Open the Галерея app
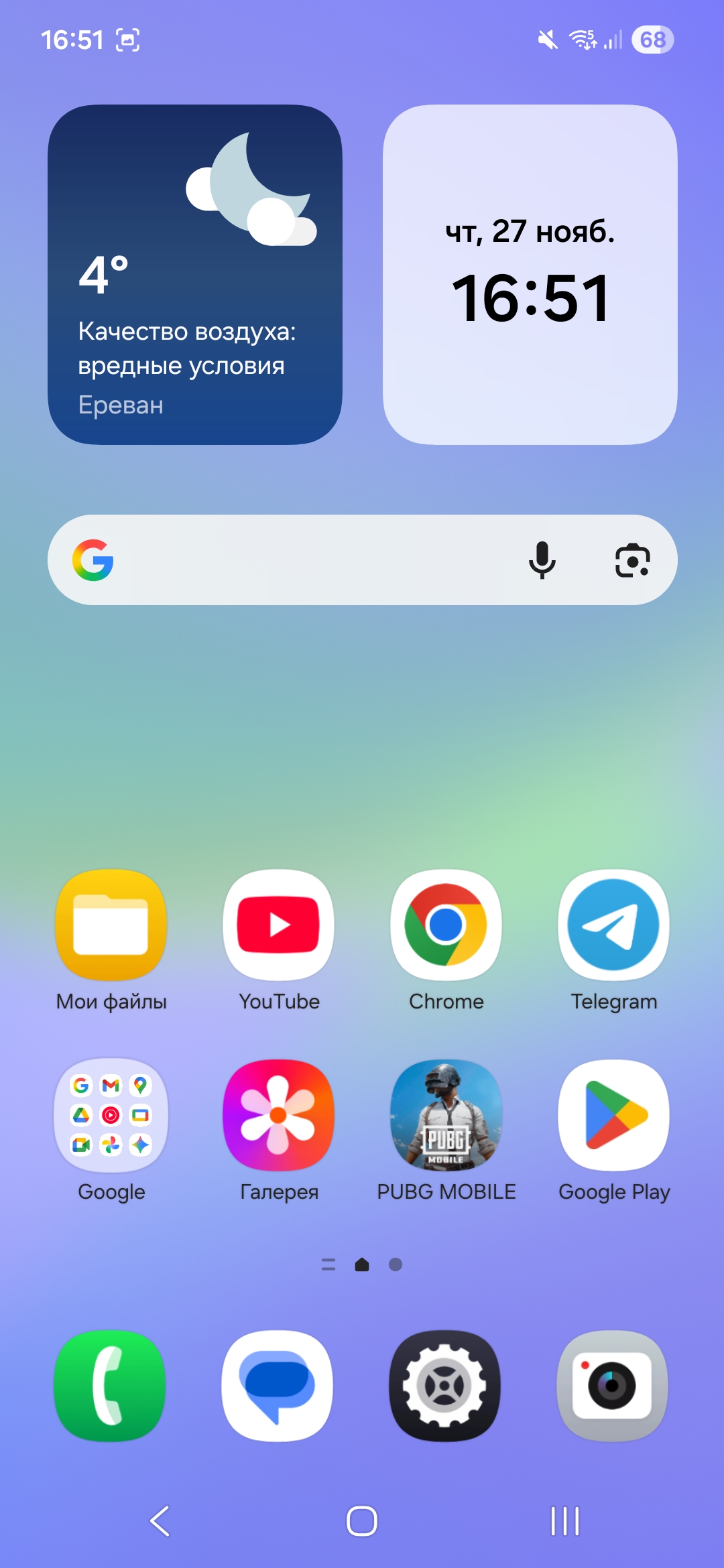 [279, 1115]
